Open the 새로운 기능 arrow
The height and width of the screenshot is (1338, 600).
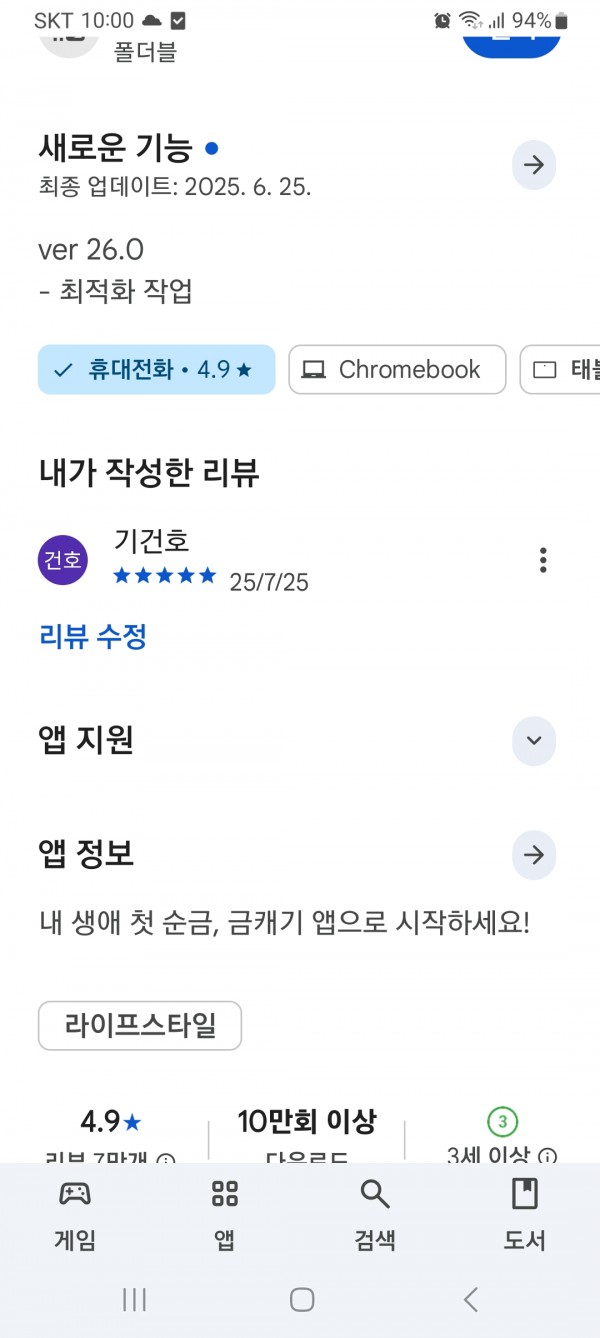tap(534, 165)
